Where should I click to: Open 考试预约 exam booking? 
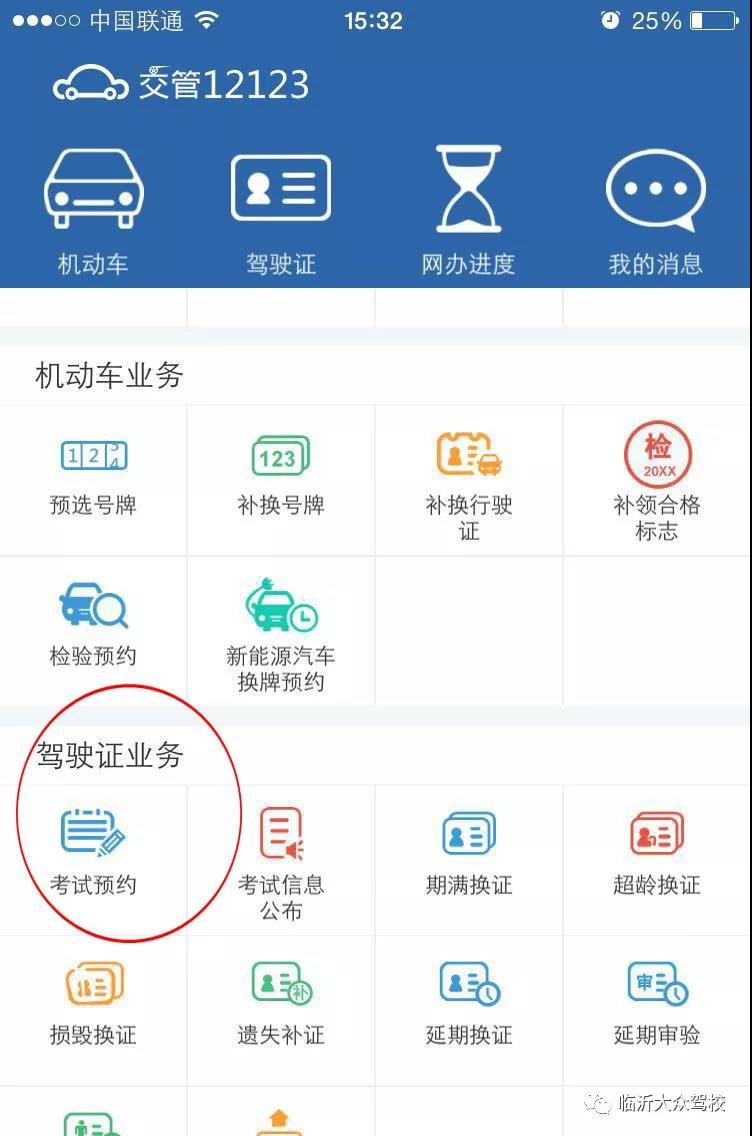pos(93,855)
